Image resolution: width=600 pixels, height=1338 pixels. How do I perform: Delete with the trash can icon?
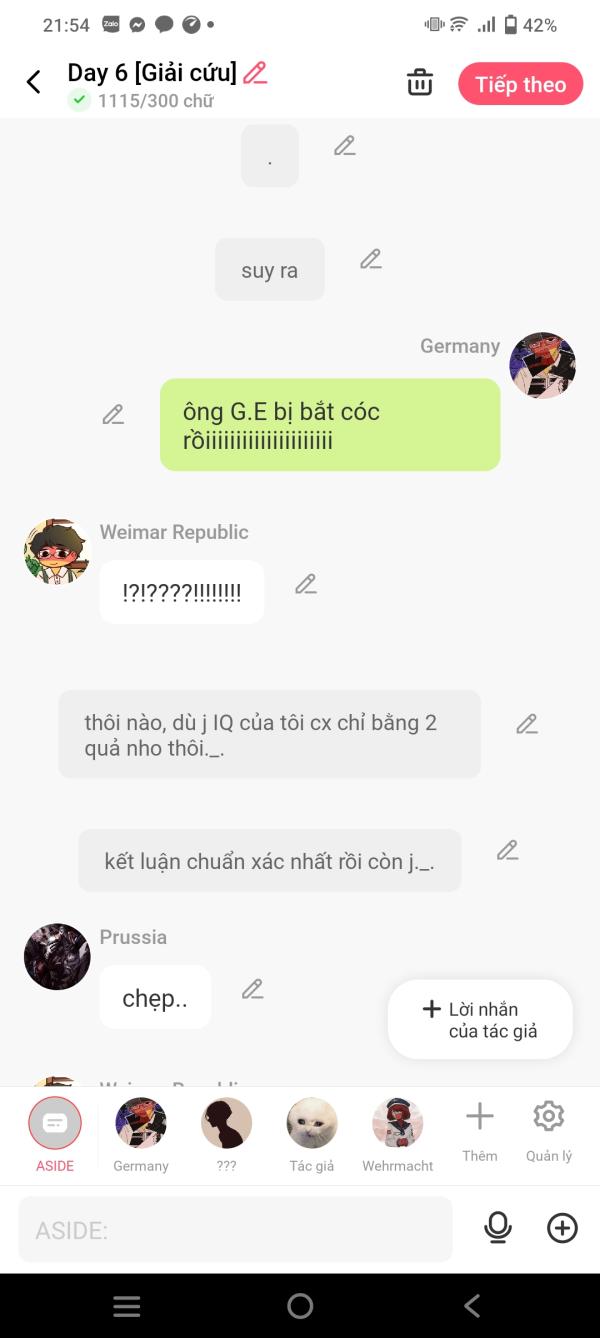pos(420,83)
